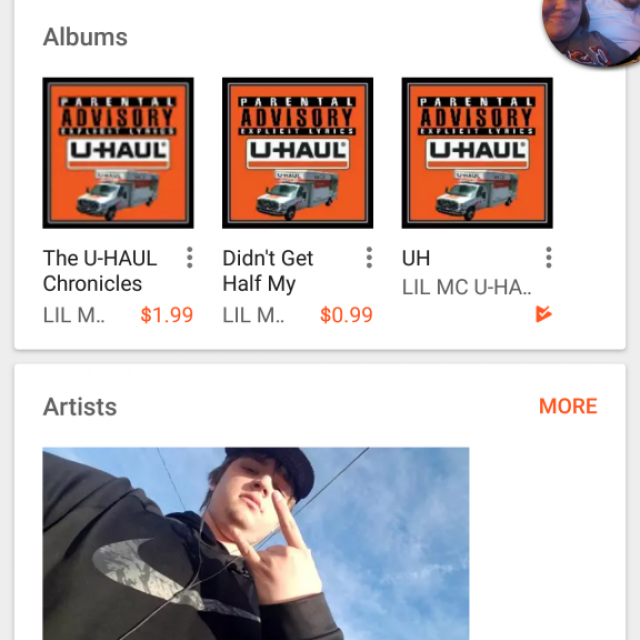Open the UH album
Viewport: 640px width, 640px height.
click(x=477, y=153)
